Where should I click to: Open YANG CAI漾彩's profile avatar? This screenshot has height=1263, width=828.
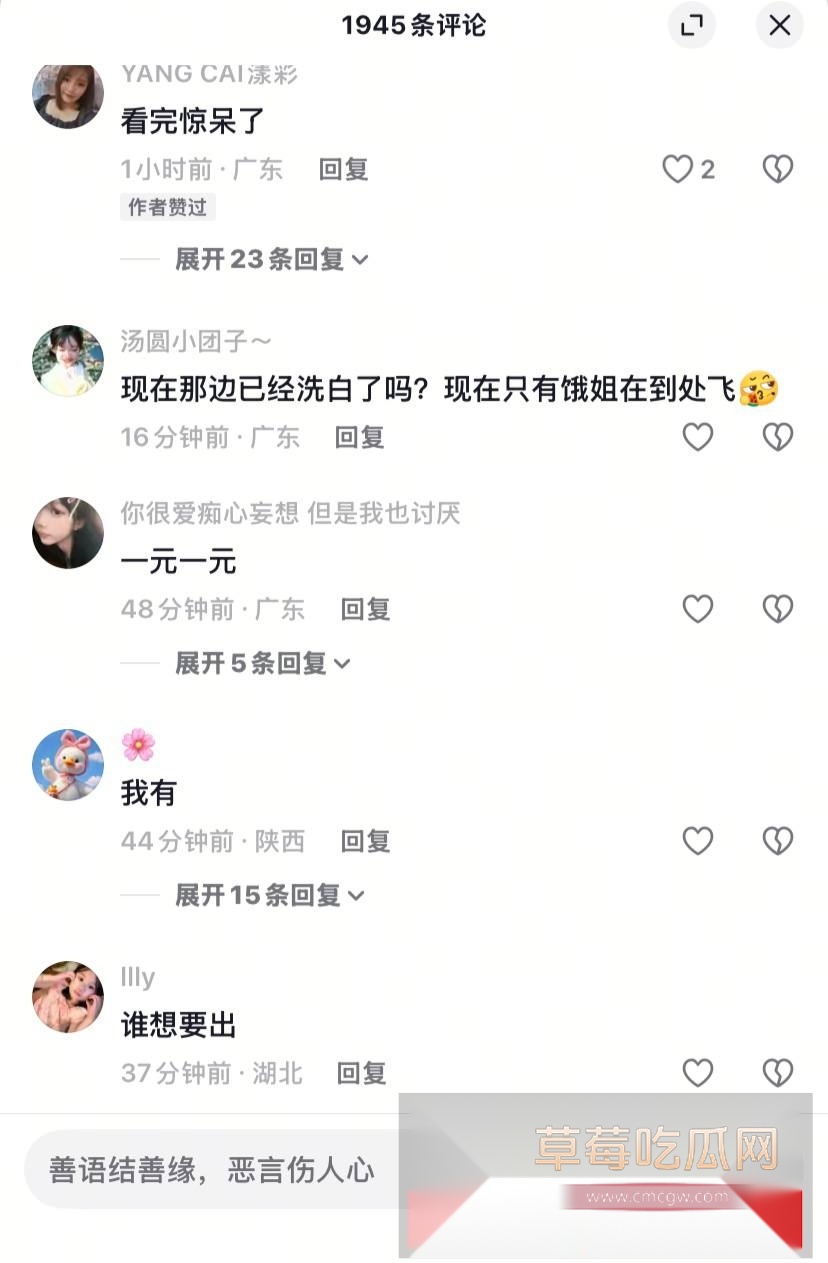[x=68, y=93]
